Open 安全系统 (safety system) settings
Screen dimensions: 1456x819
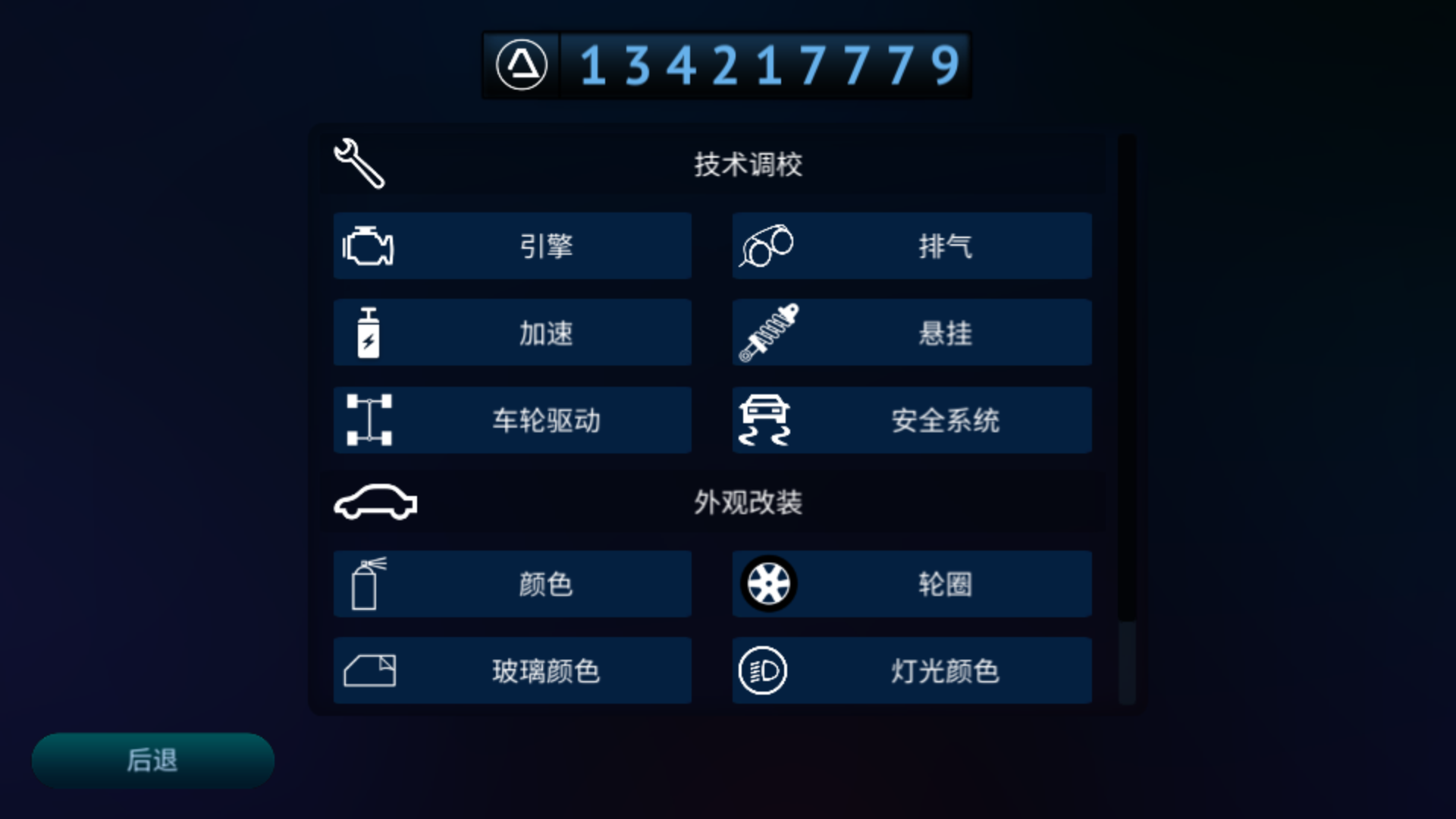click(912, 420)
